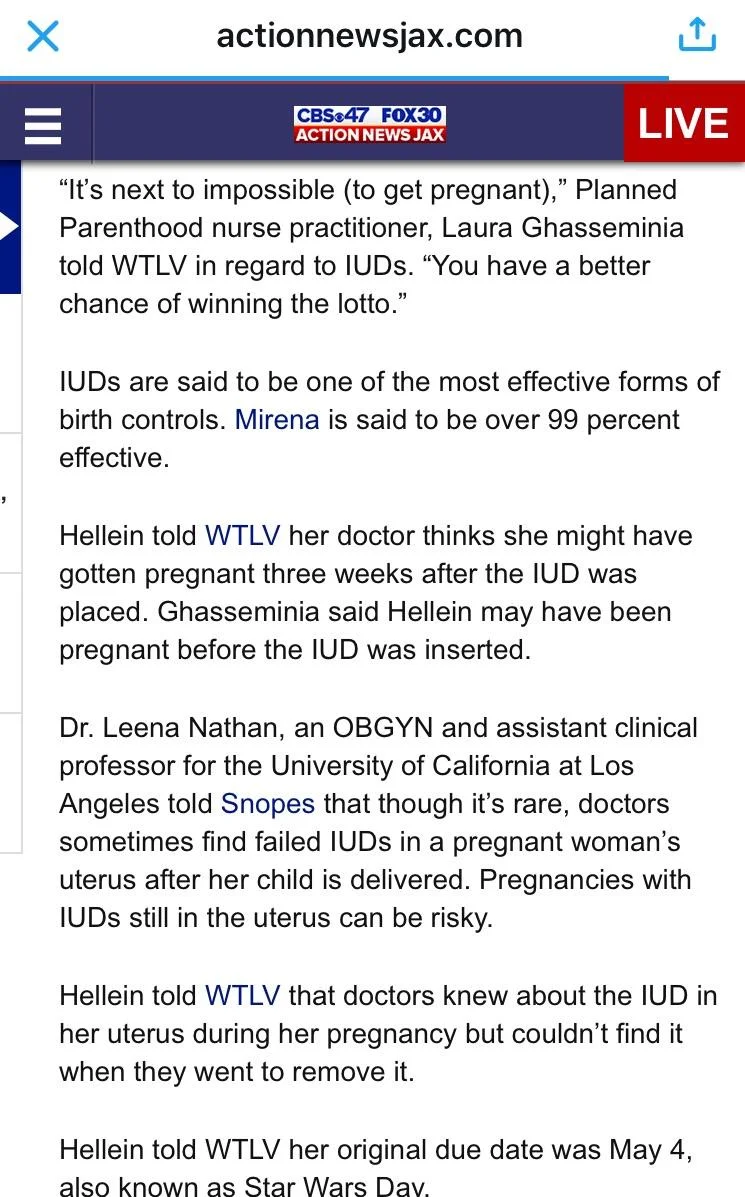Close the in-app browser page
Viewport: 745px width, 1197px height.
pos(43,37)
